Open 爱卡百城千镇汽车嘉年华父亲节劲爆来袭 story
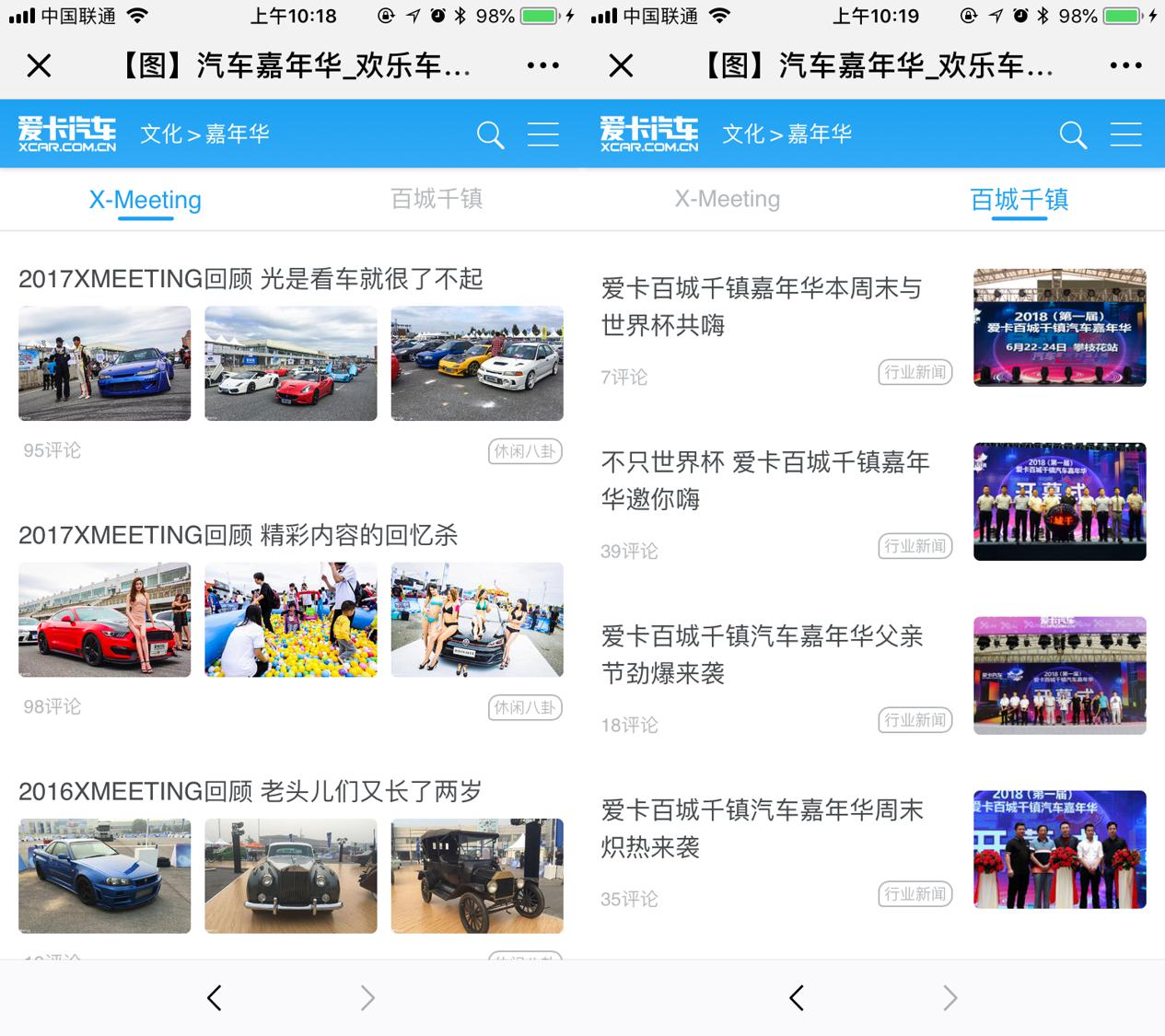Viewport: 1165px width, 1036px height. tap(762, 654)
